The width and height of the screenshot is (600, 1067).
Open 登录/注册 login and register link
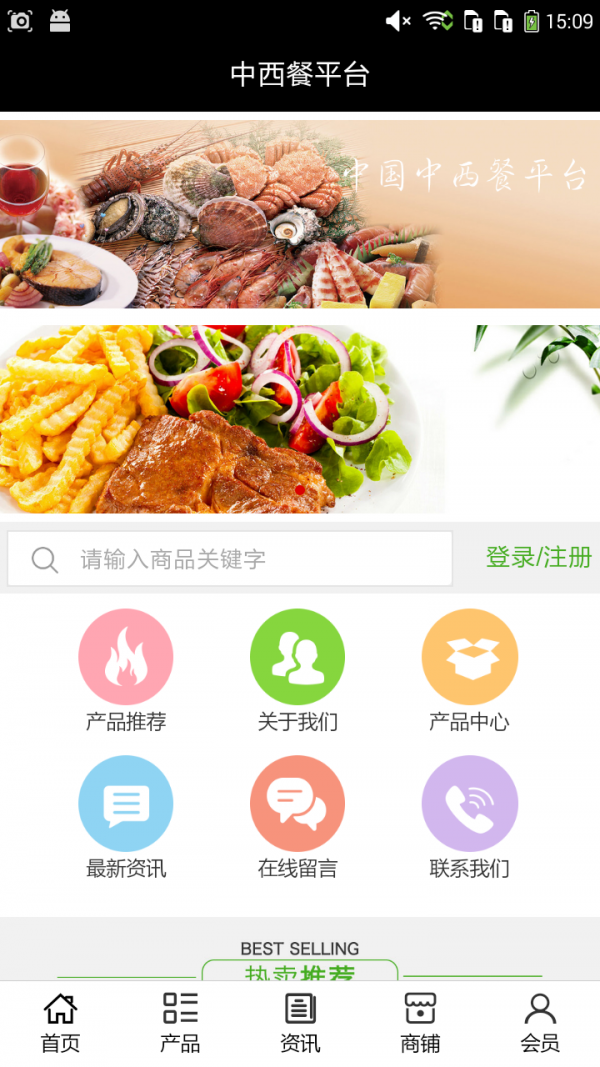tap(538, 558)
